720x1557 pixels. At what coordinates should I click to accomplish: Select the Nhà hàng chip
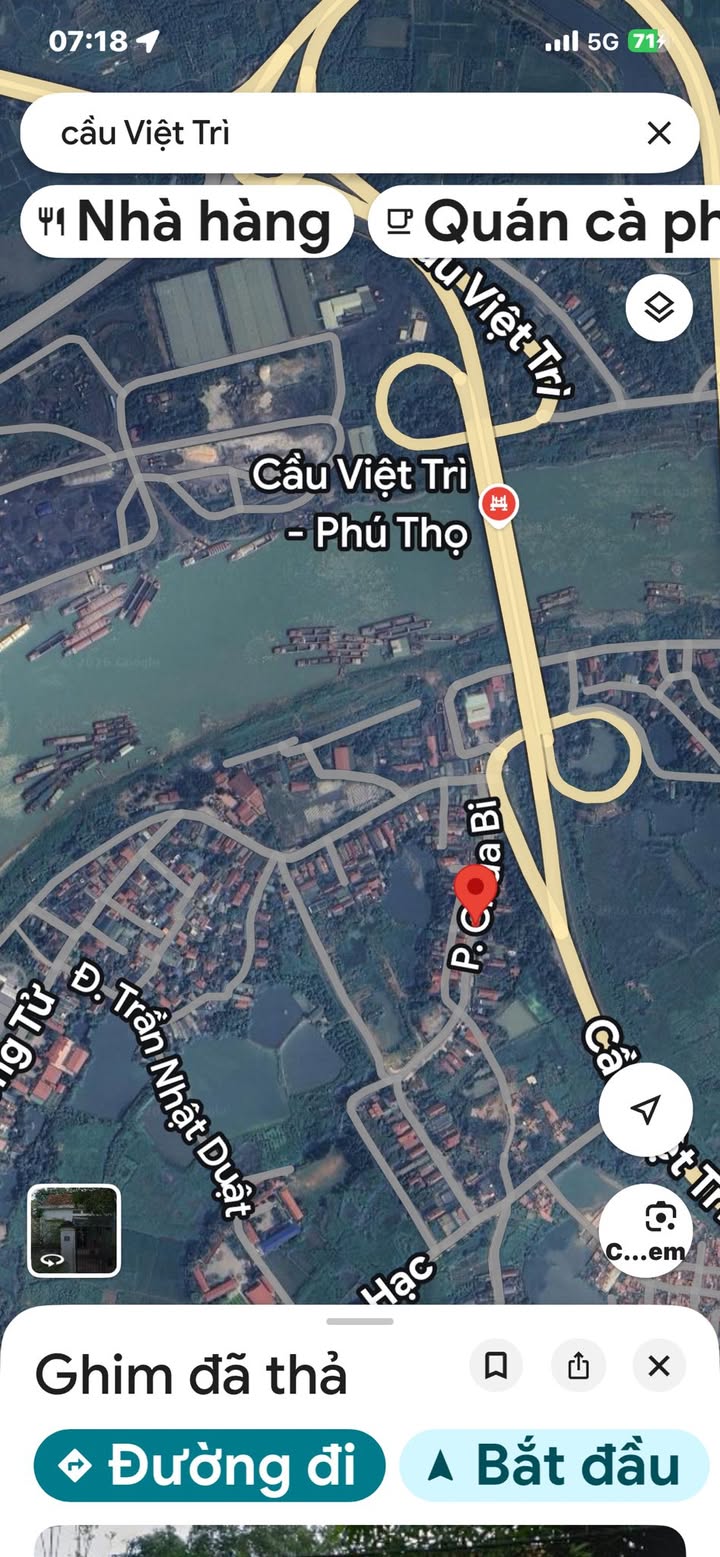(x=186, y=222)
